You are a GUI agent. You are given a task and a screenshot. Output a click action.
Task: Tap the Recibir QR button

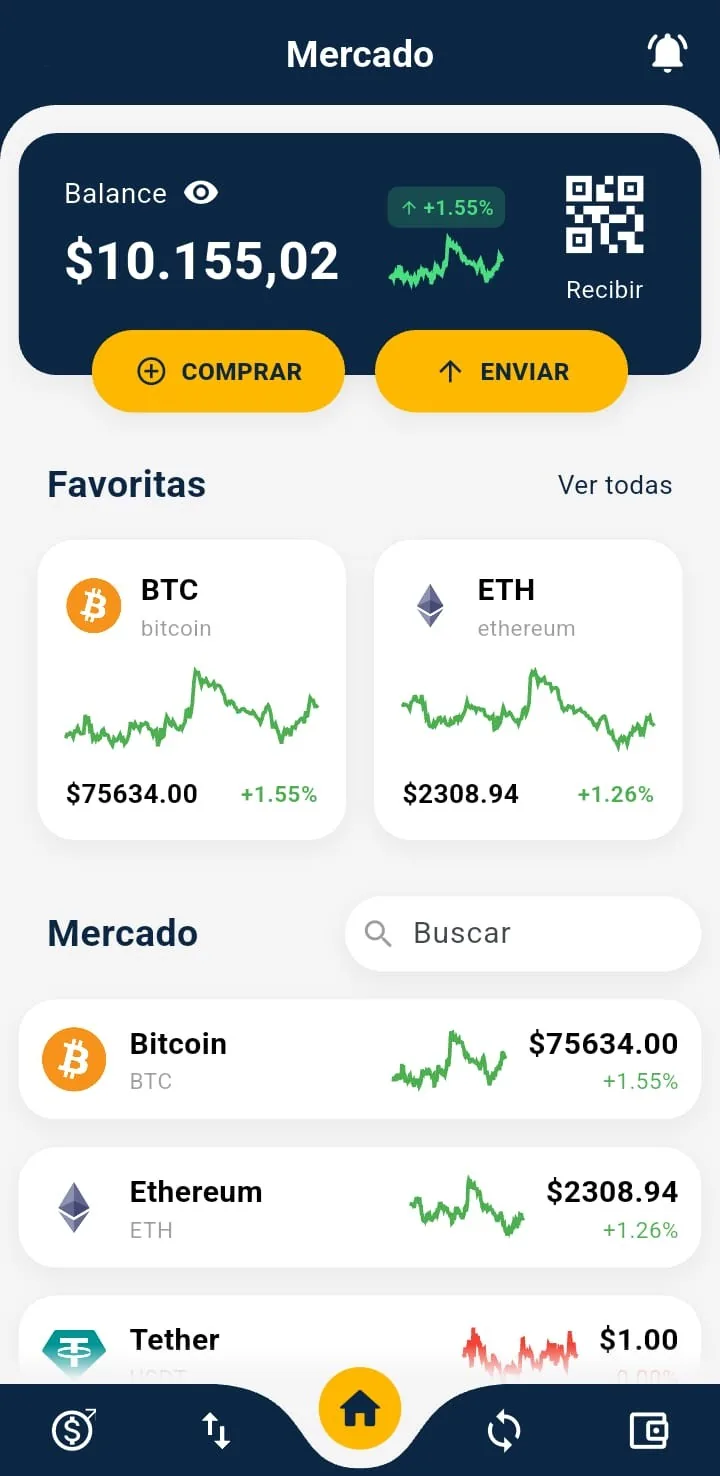coord(604,238)
